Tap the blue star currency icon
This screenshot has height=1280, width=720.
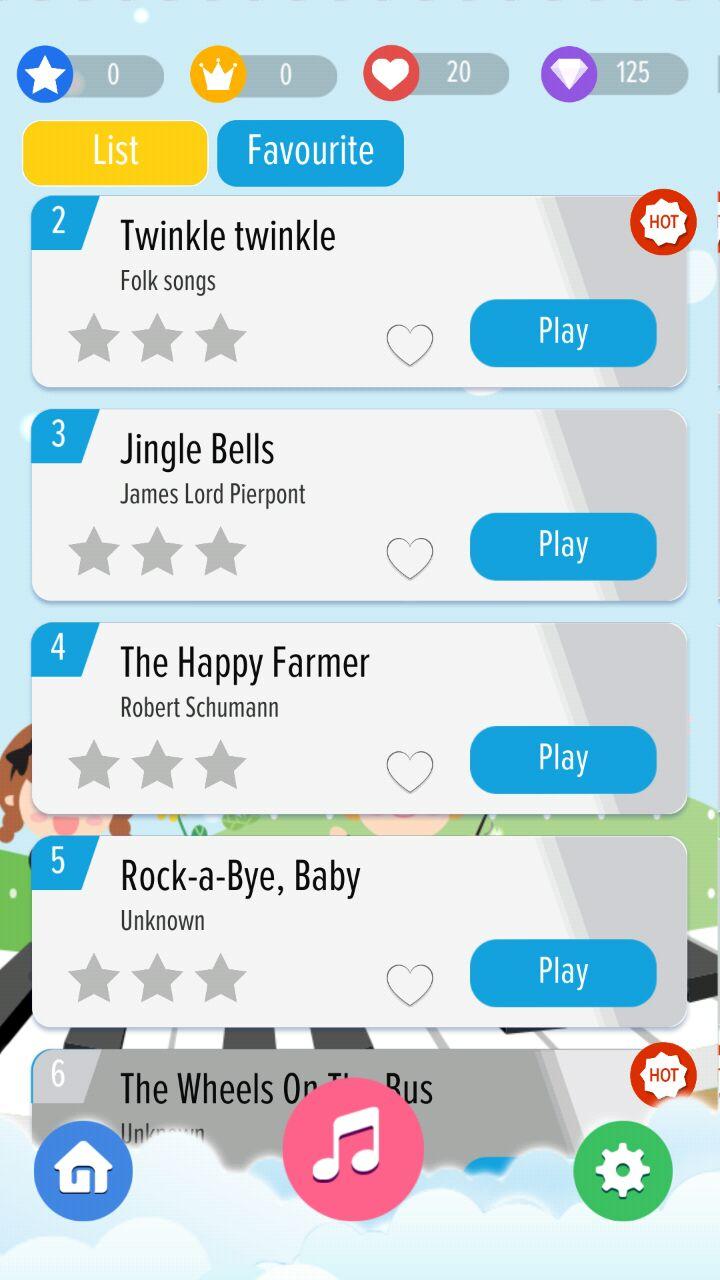point(43,74)
